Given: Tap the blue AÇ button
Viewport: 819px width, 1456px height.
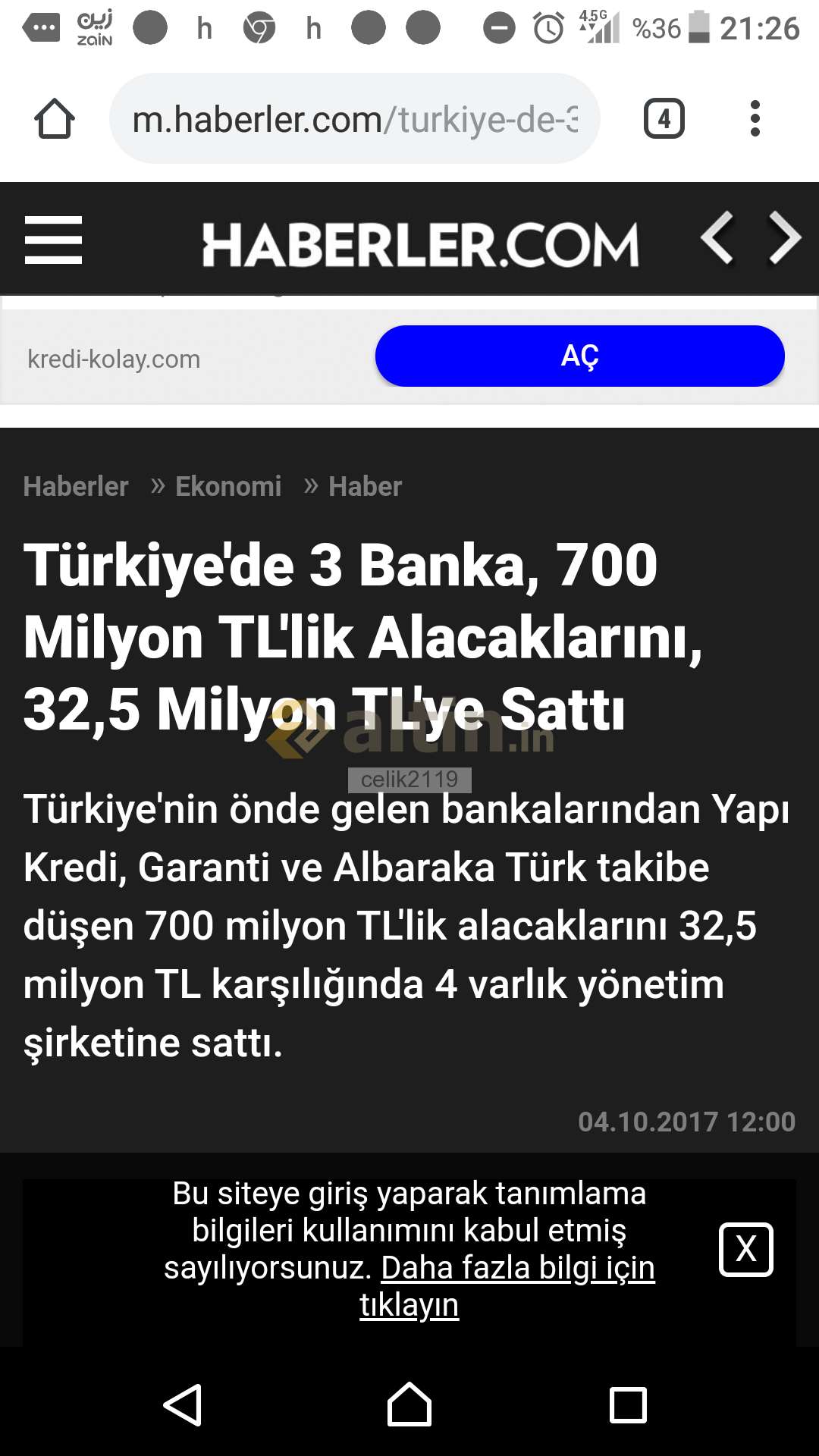Looking at the screenshot, I should coord(580,356).
